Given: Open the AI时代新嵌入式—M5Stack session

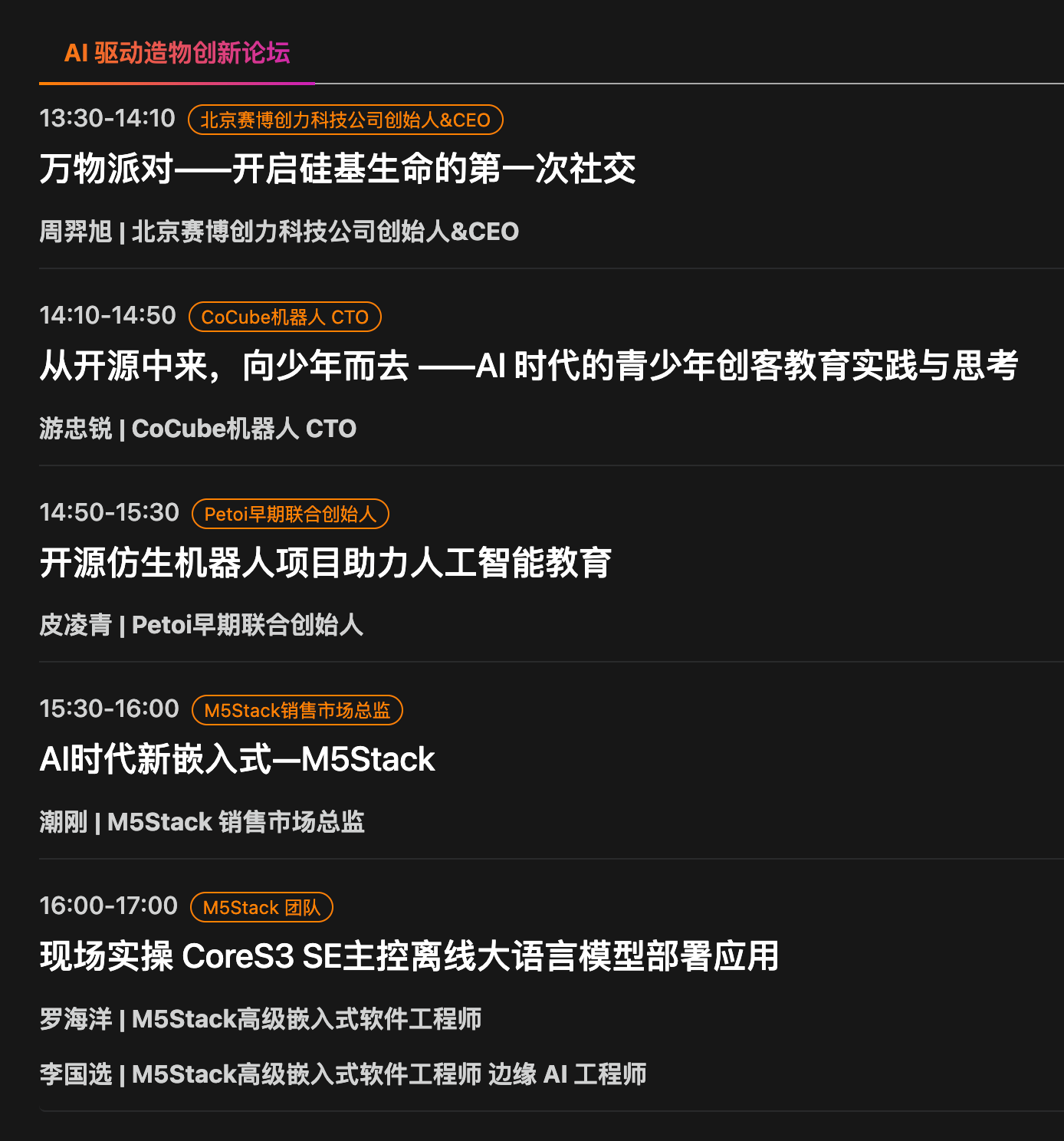Looking at the screenshot, I should pyautogui.click(x=237, y=760).
